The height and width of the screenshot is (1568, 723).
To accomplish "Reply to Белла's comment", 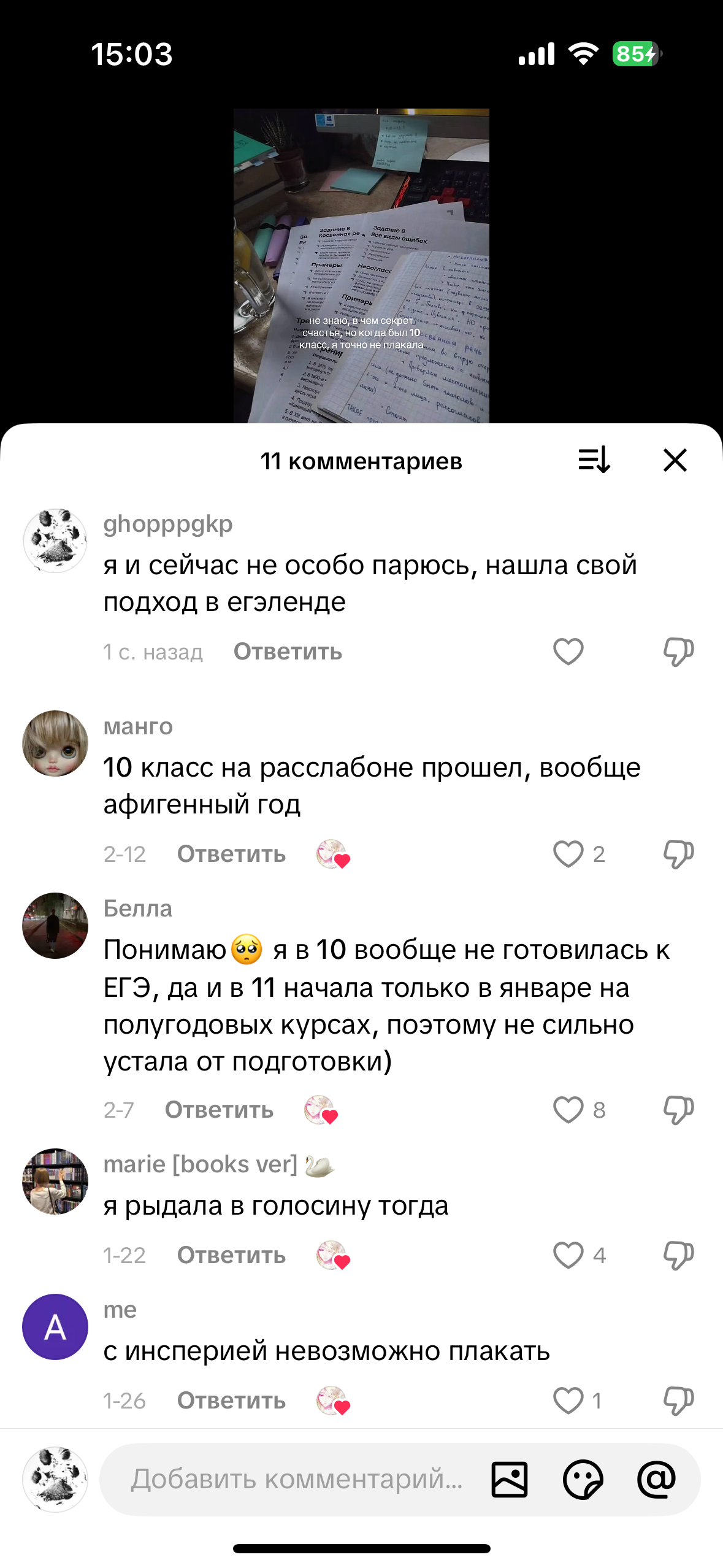I will [219, 1110].
